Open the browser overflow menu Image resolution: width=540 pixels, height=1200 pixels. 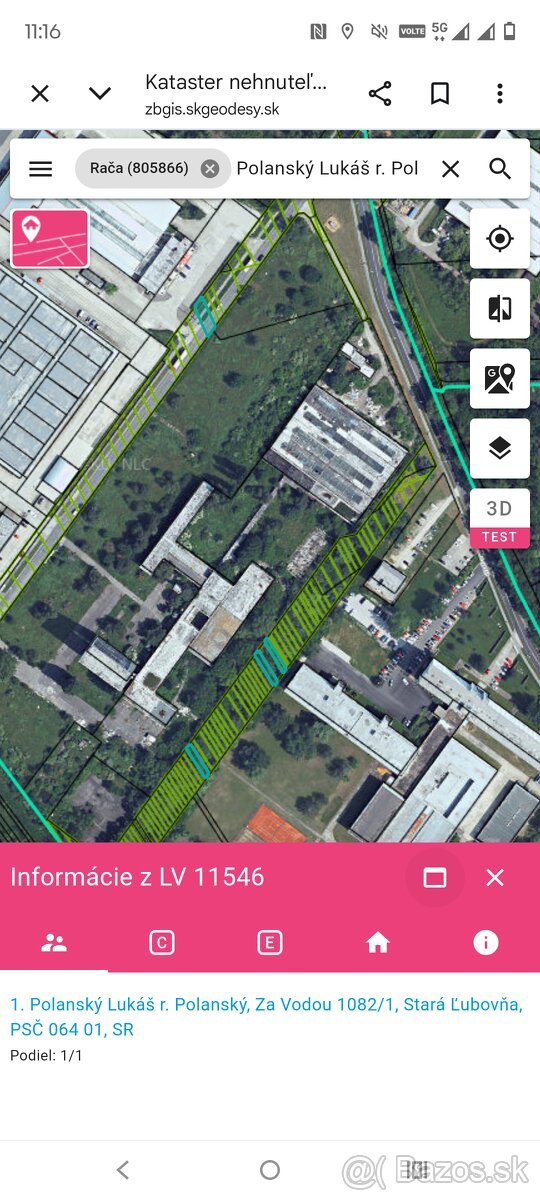pos(500,94)
